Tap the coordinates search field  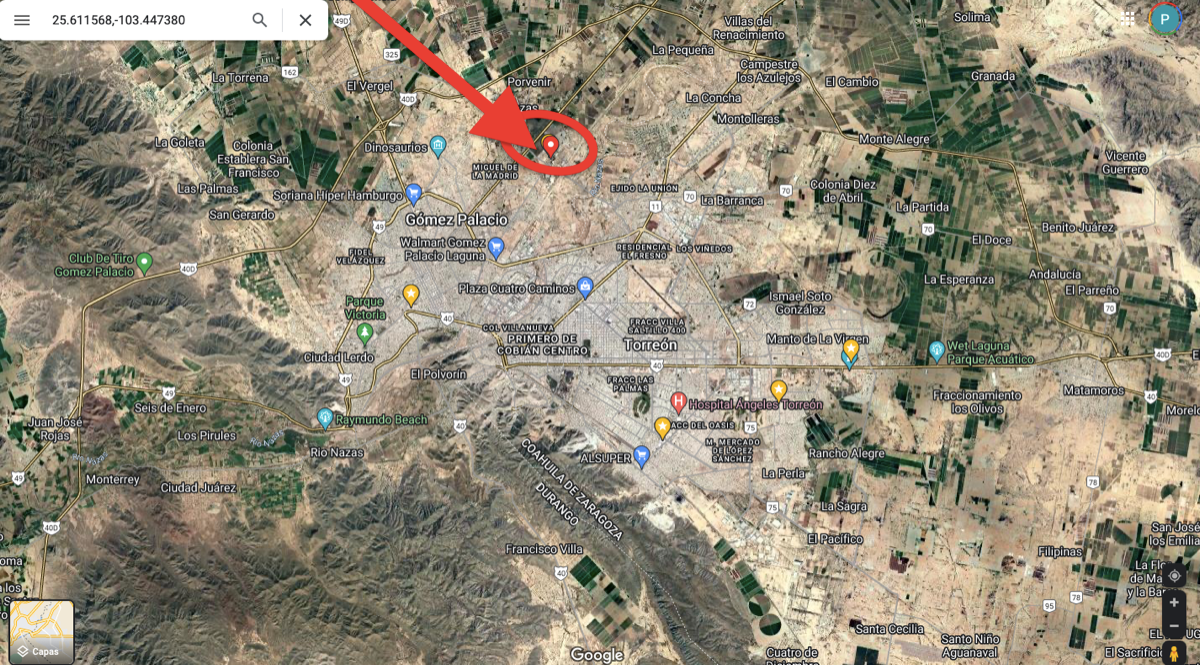pyautogui.click(x=140, y=20)
